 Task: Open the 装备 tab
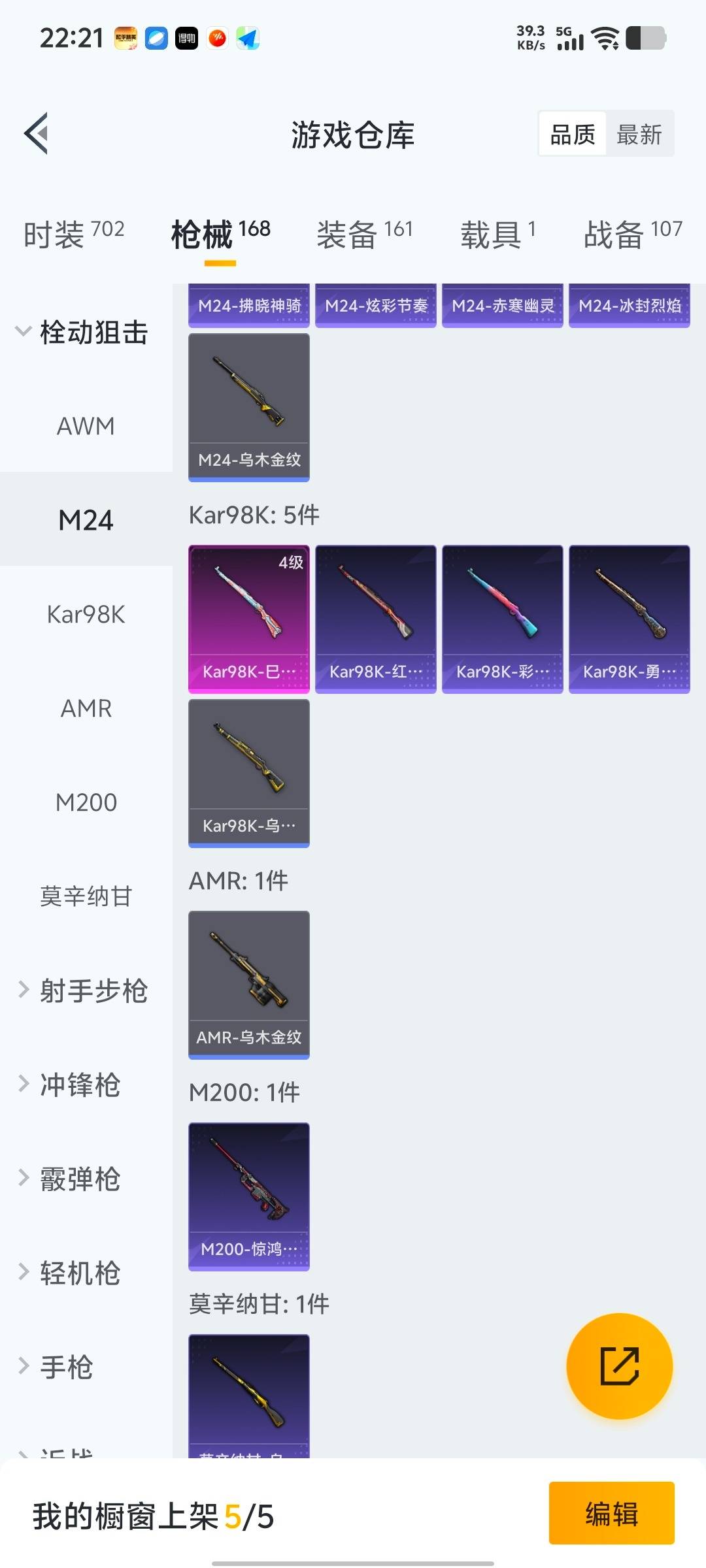click(x=364, y=234)
